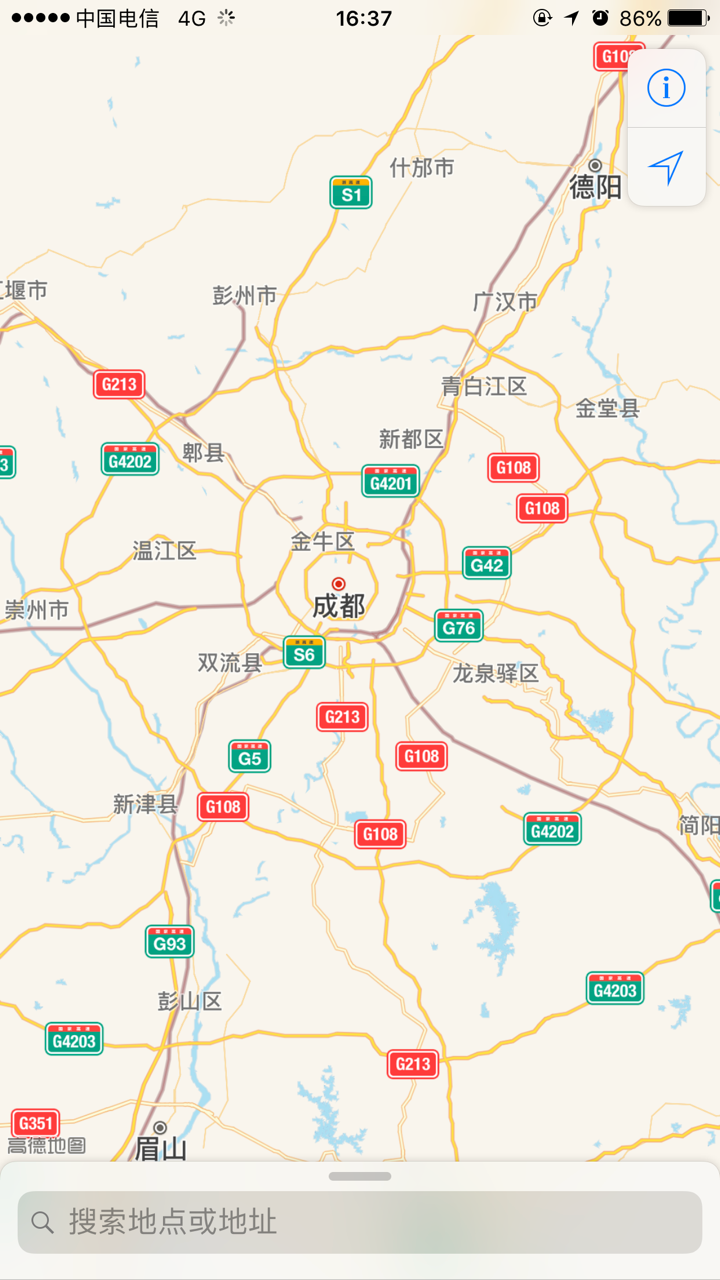Select the G5 green expressway shield
Viewport: 720px width, 1280px height.
pyautogui.click(x=249, y=757)
